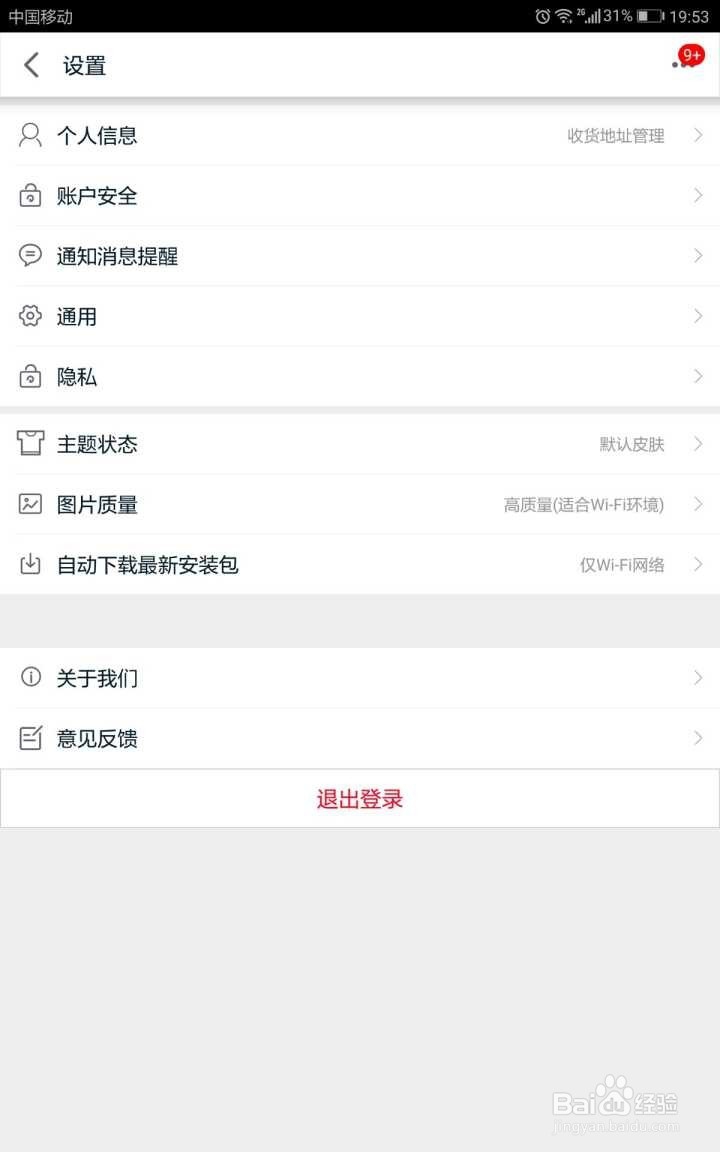Click the privacy lock icon beside 隐私
This screenshot has width=720, height=1152.
(x=29, y=376)
